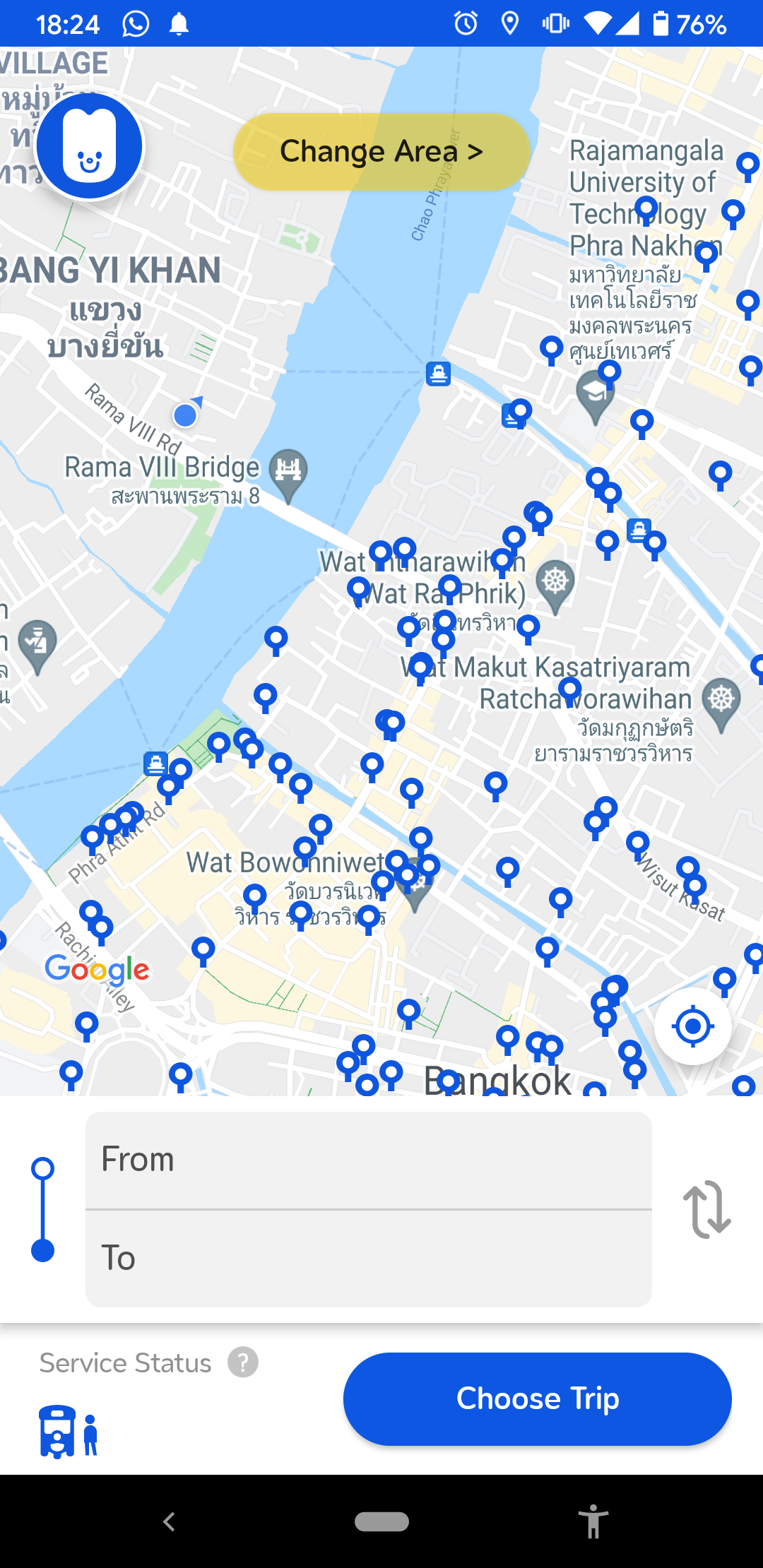Center map on my location

(692, 1026)
